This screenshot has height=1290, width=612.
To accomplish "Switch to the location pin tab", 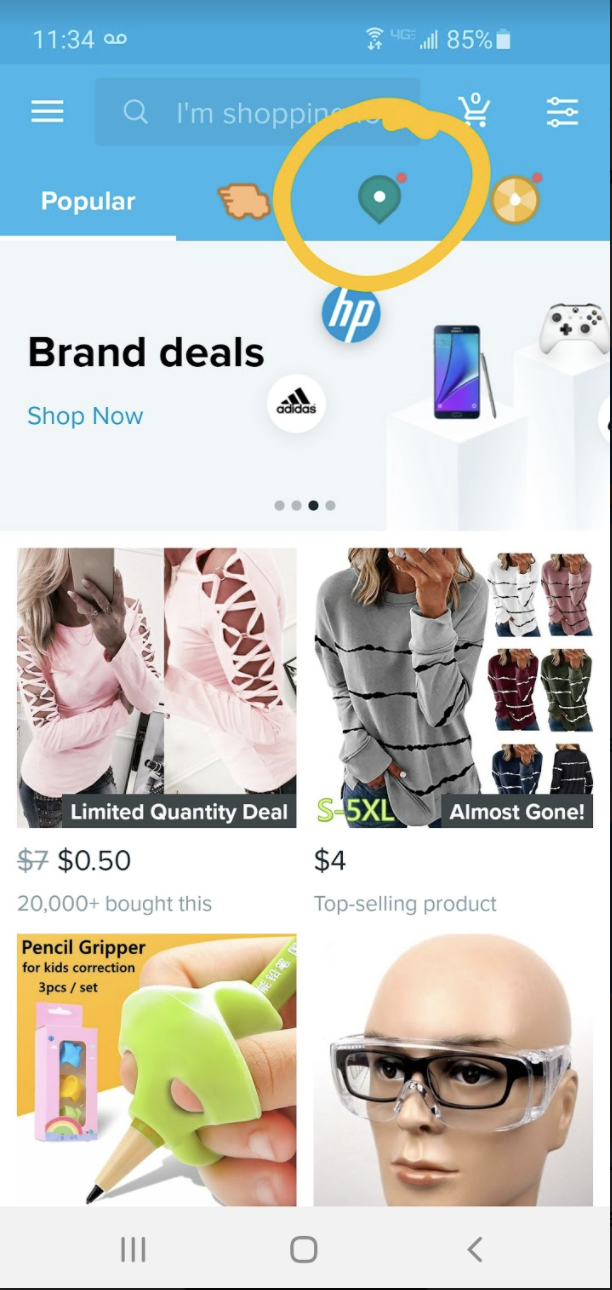I will (379, 199).
